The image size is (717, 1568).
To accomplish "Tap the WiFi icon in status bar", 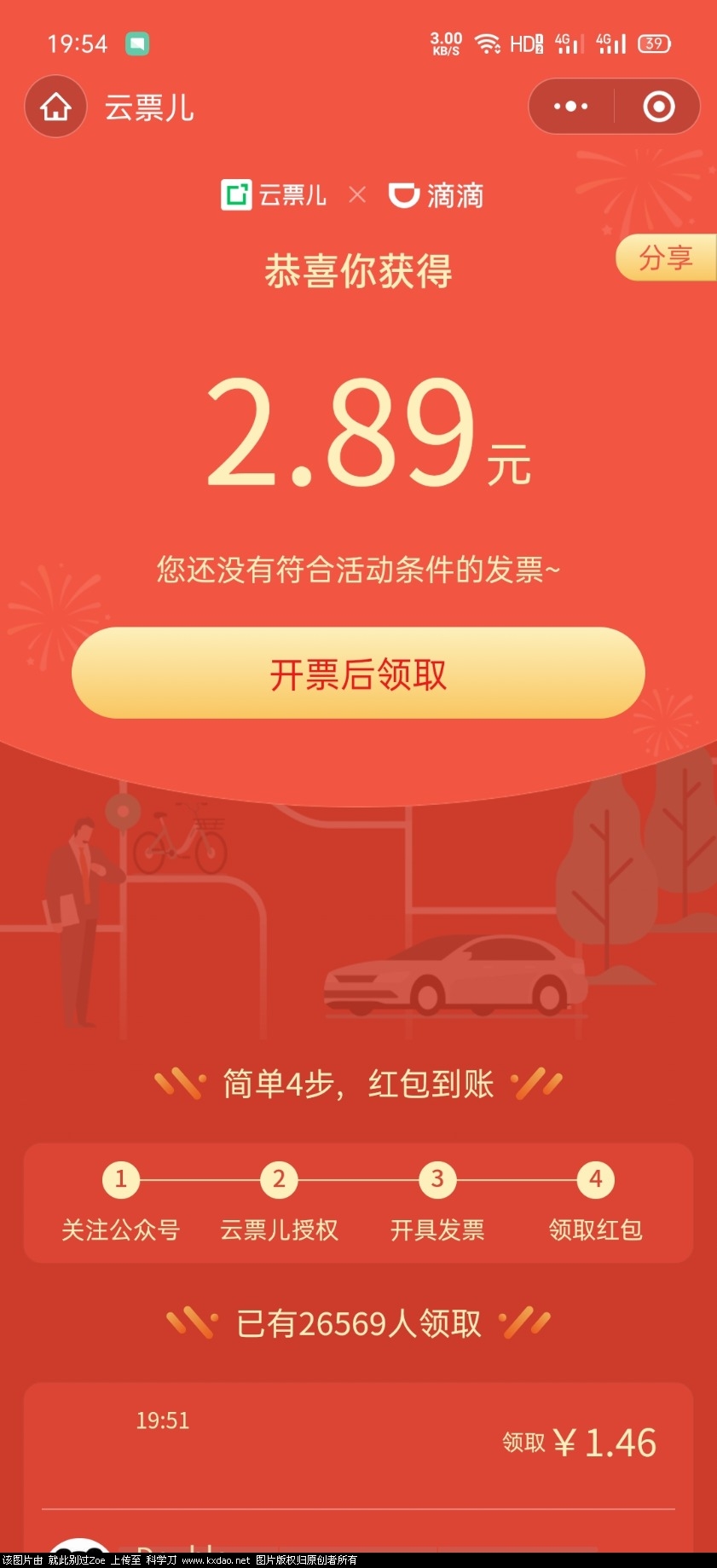I will (x=487, y=44).
